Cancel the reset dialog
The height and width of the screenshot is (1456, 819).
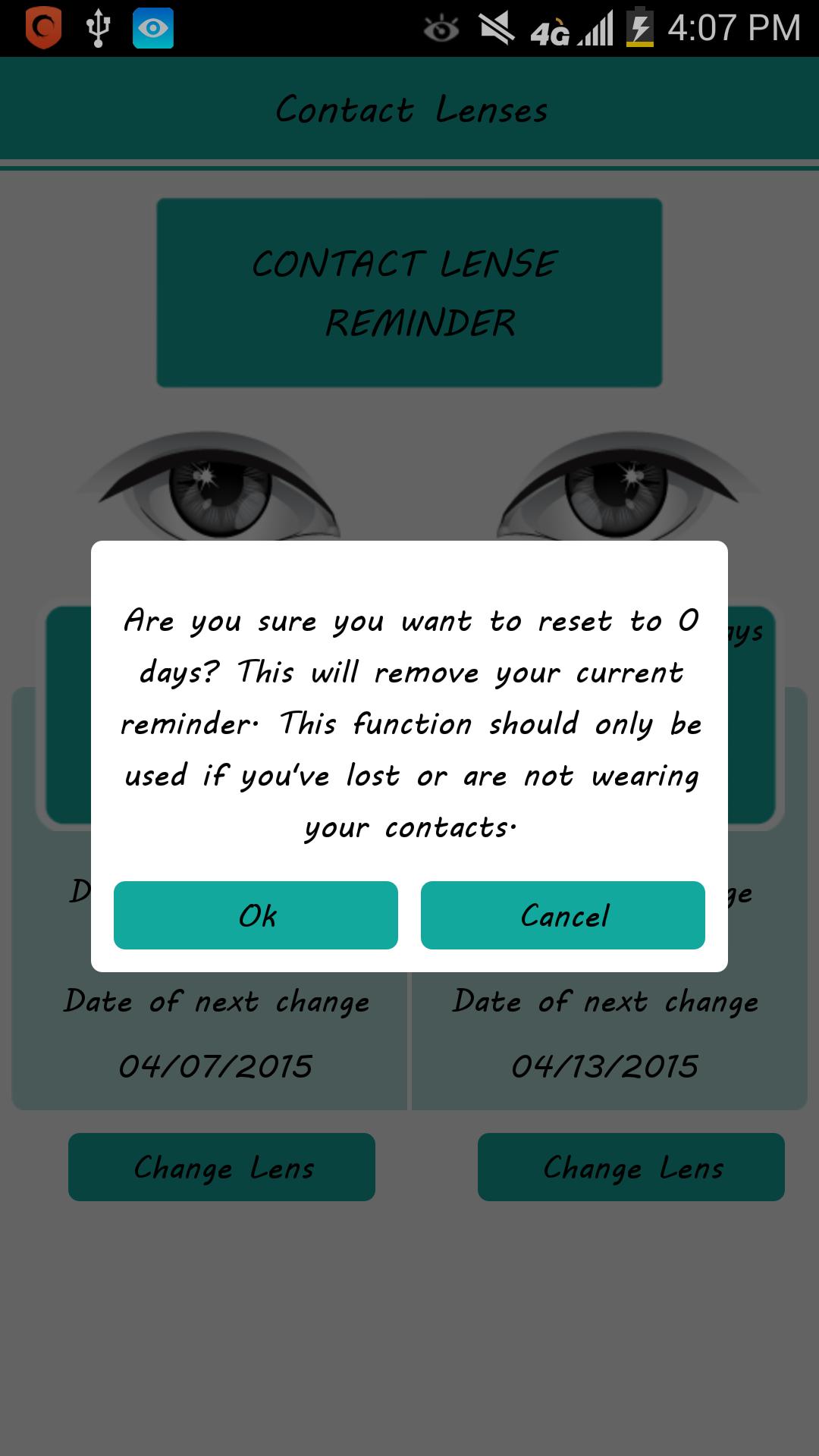pyautogui.click(x=563, y=915)
